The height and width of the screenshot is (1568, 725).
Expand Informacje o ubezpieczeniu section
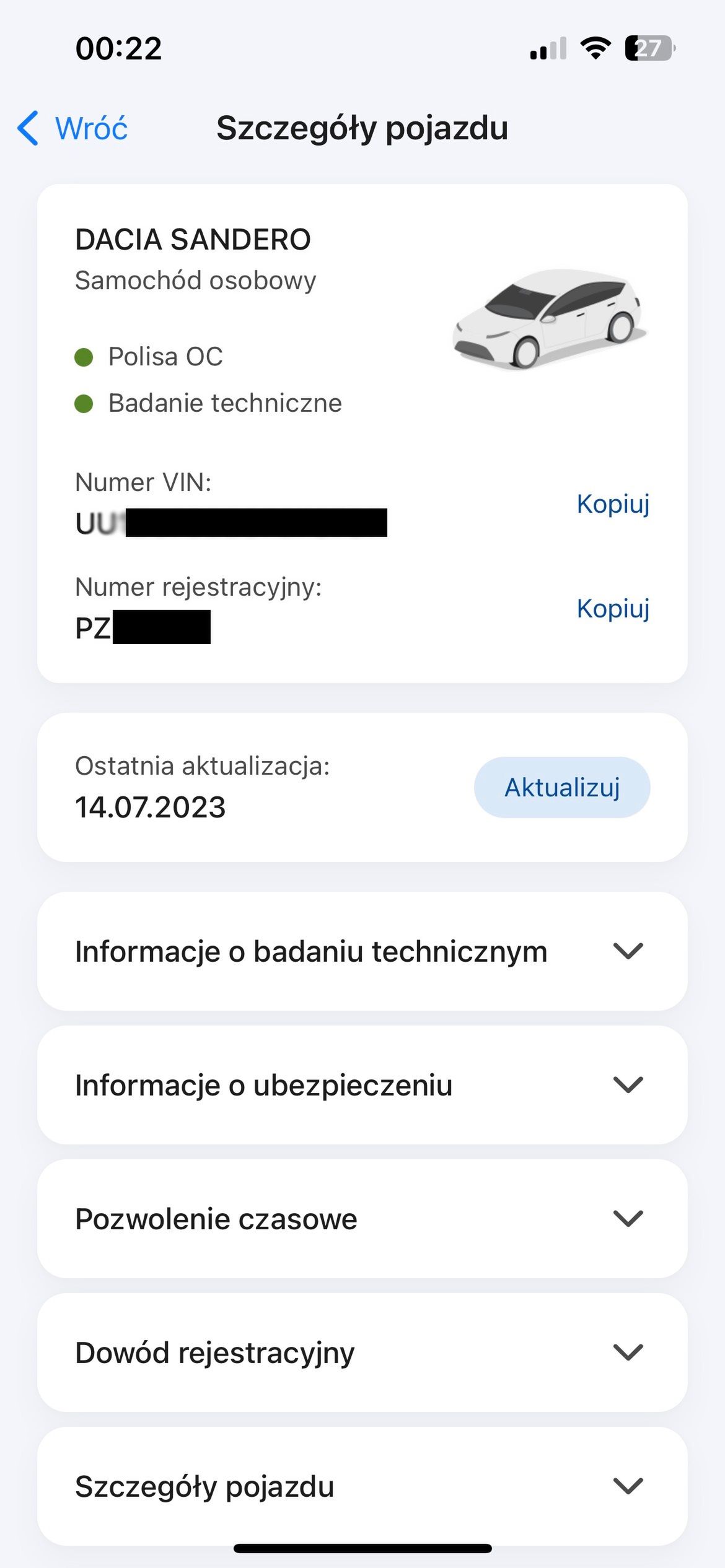362,1085
